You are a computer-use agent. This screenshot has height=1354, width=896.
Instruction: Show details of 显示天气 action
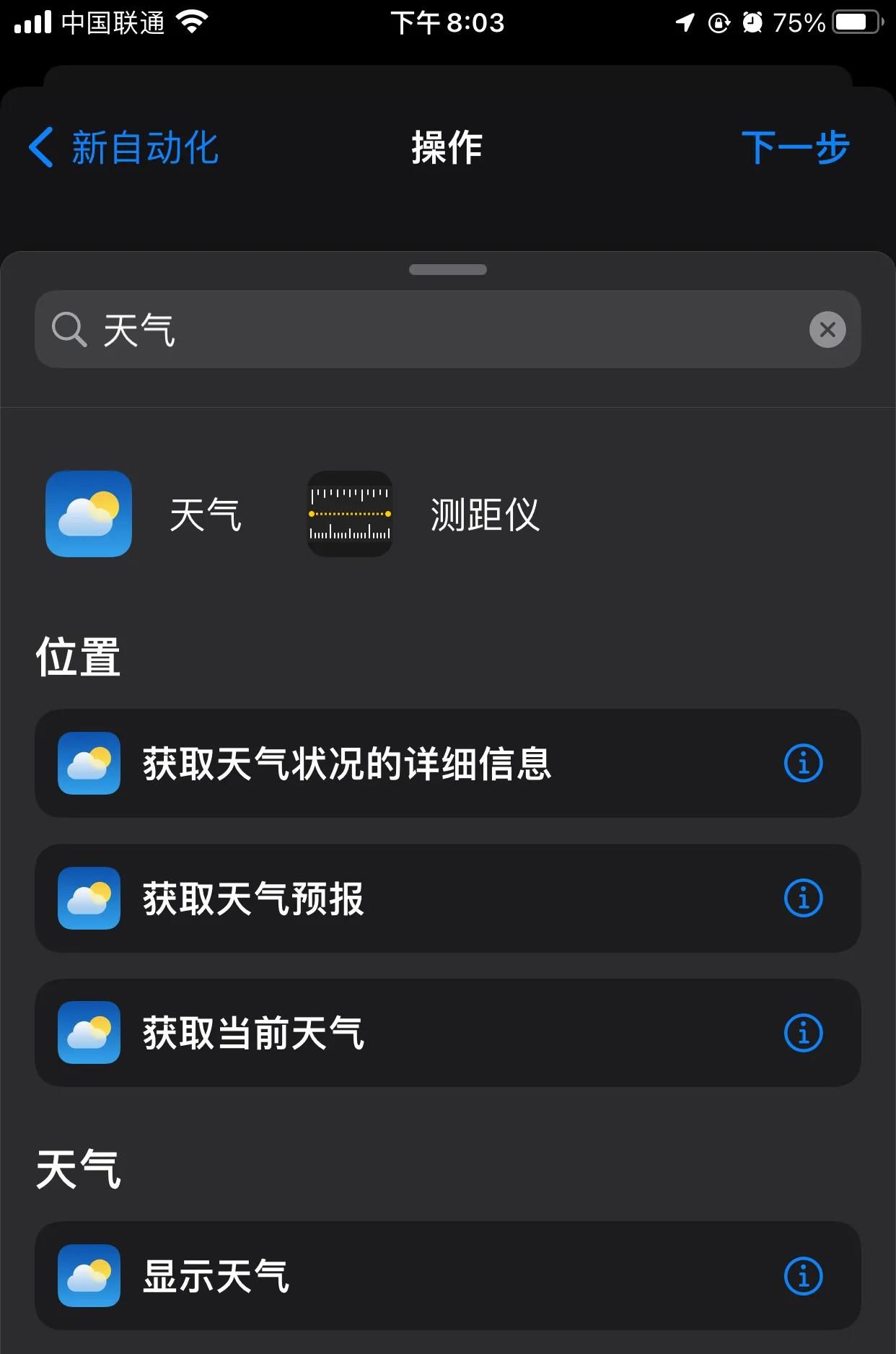803,1277
